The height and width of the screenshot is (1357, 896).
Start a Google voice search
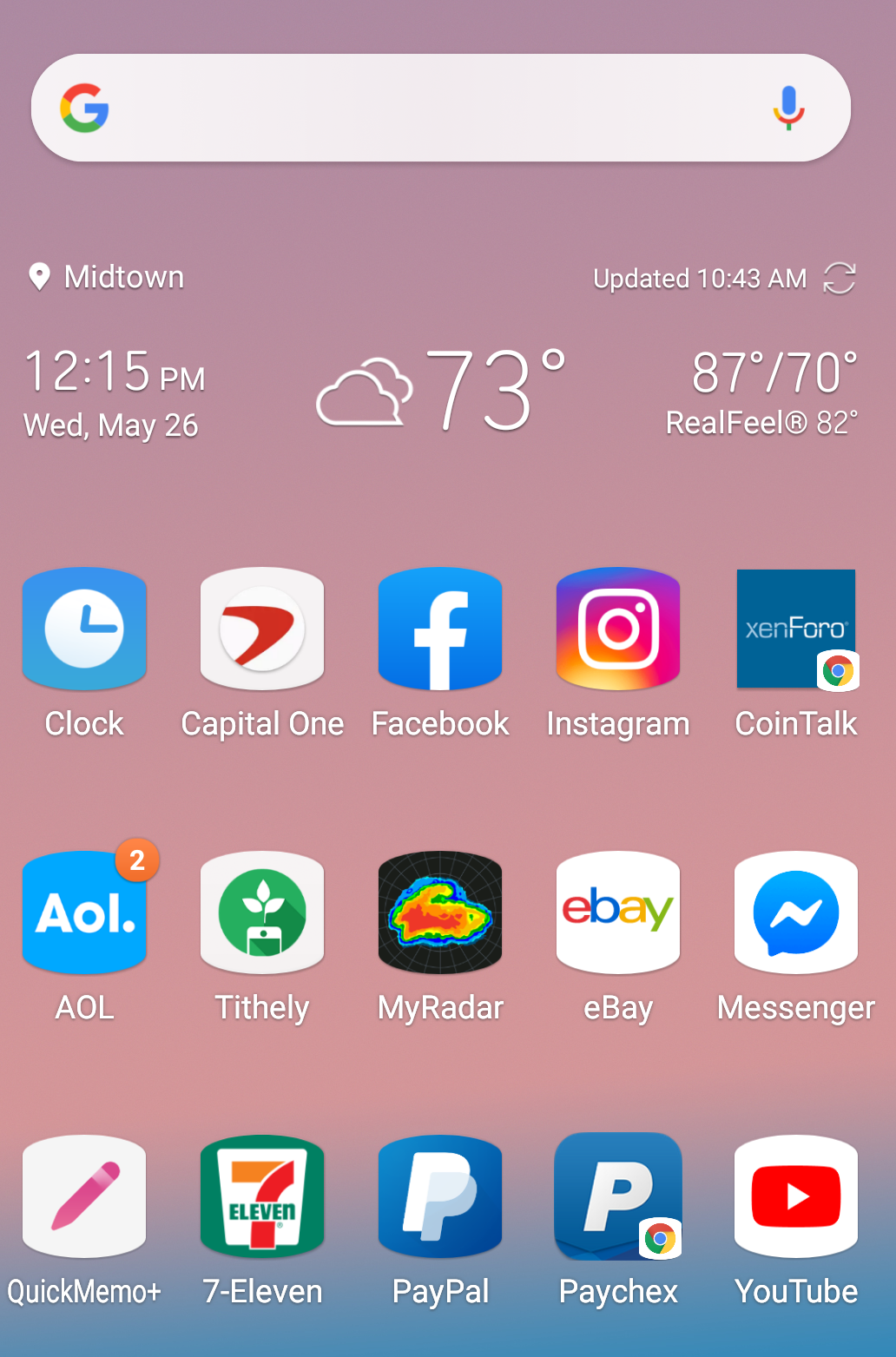[x=788, y=109]
